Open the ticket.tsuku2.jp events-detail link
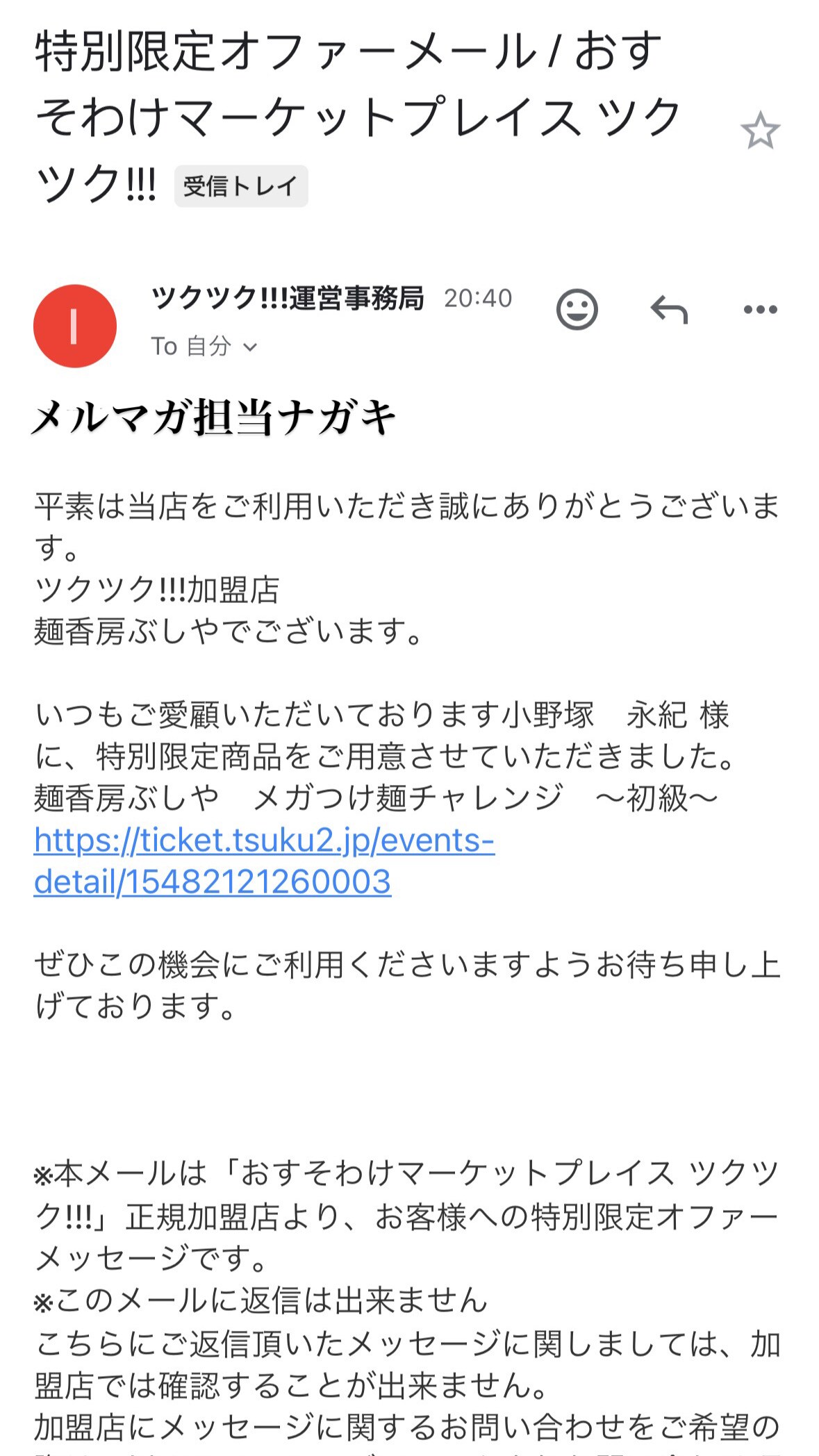 [264, 861]
